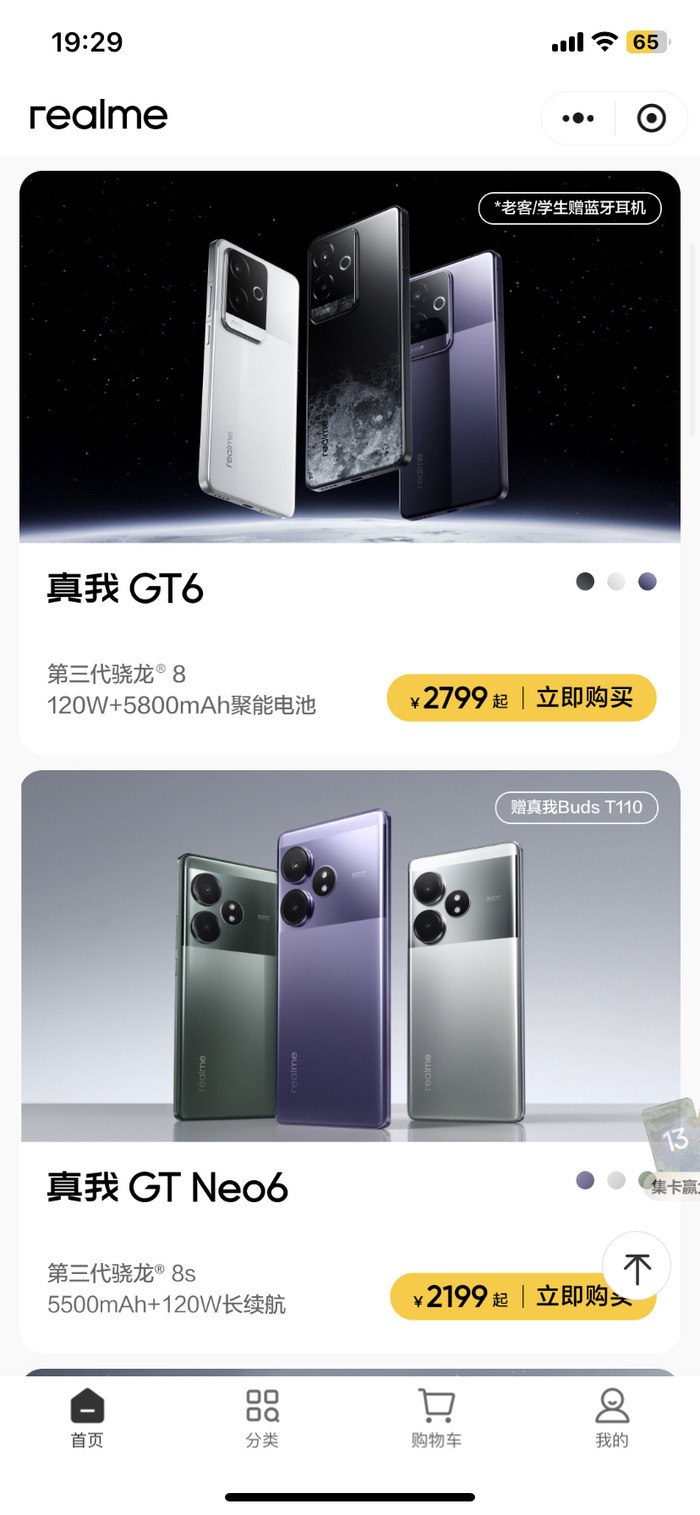Close the mini program with the circle icon
The height and width of the screenshot is (1515, 700).
pos(651,119)
